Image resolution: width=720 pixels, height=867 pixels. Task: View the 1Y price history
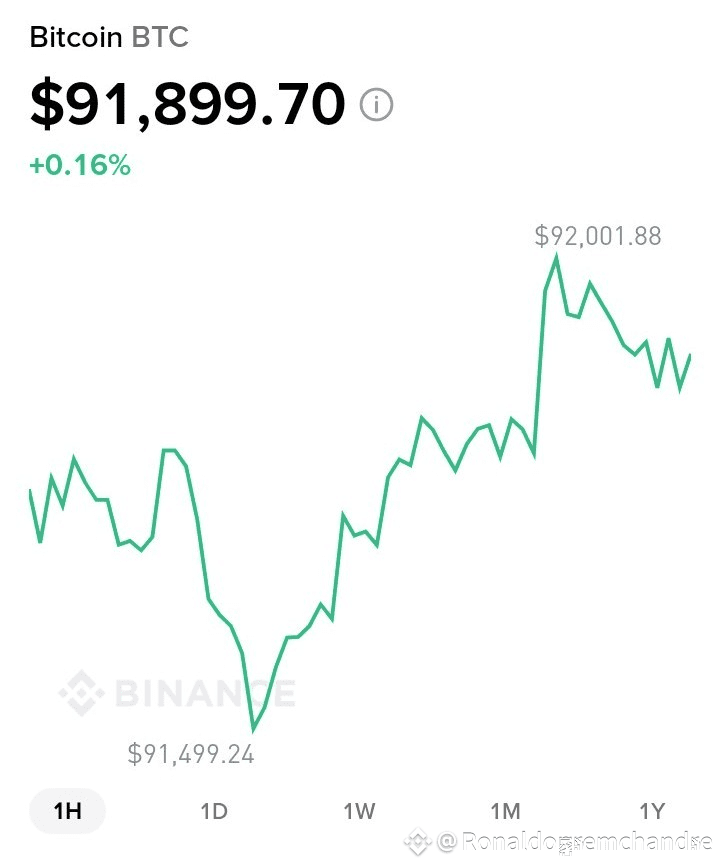point(652,810)
